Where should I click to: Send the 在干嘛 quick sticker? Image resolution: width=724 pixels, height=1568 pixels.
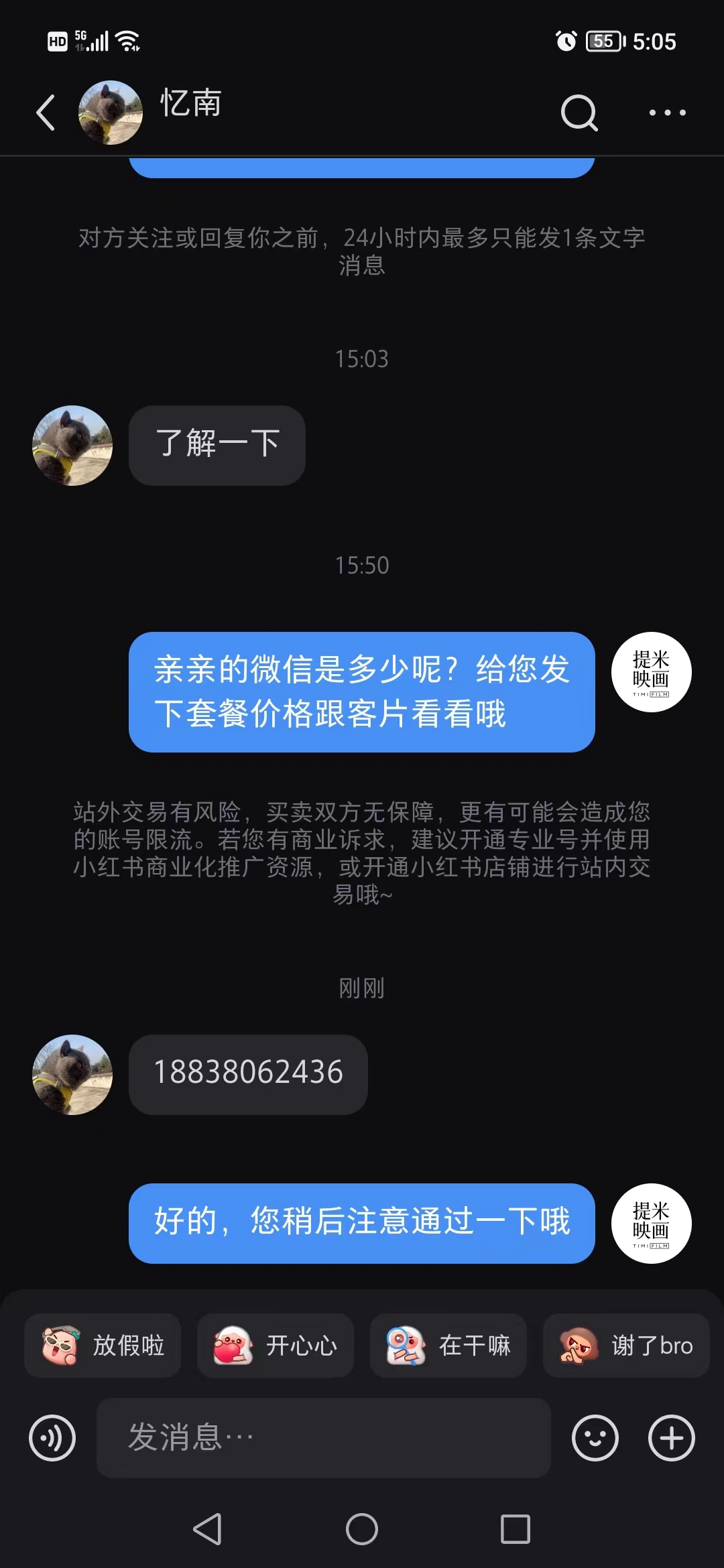[x=448, y=1345]
